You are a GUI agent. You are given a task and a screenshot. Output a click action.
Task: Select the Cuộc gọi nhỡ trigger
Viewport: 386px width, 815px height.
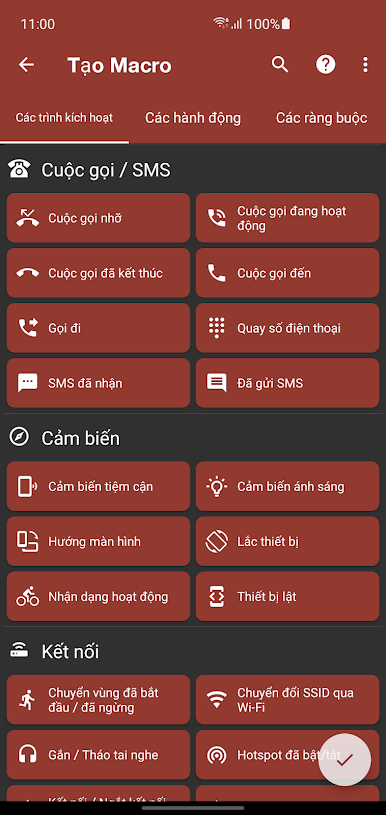[x=98, y=218]
